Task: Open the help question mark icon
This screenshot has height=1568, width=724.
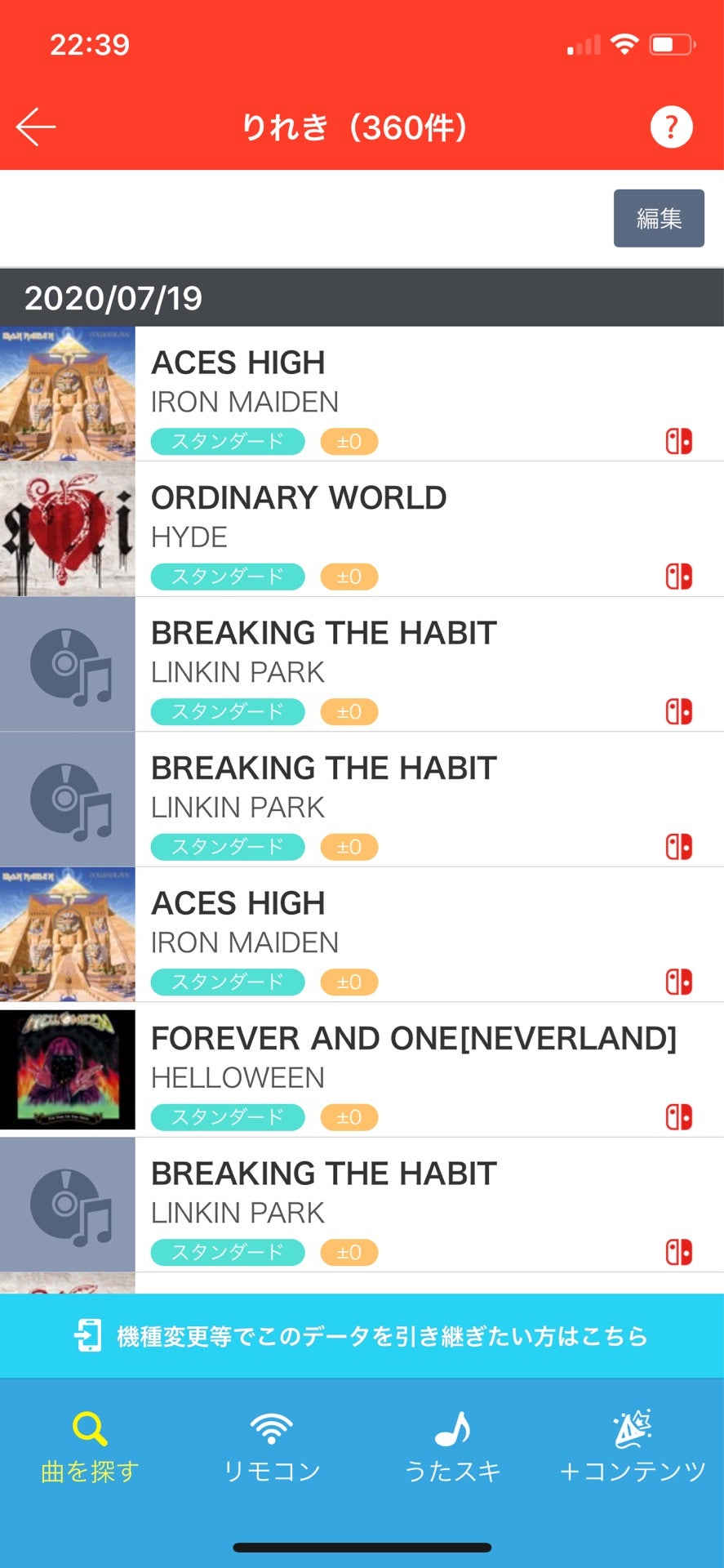Action: coord(671,127)
